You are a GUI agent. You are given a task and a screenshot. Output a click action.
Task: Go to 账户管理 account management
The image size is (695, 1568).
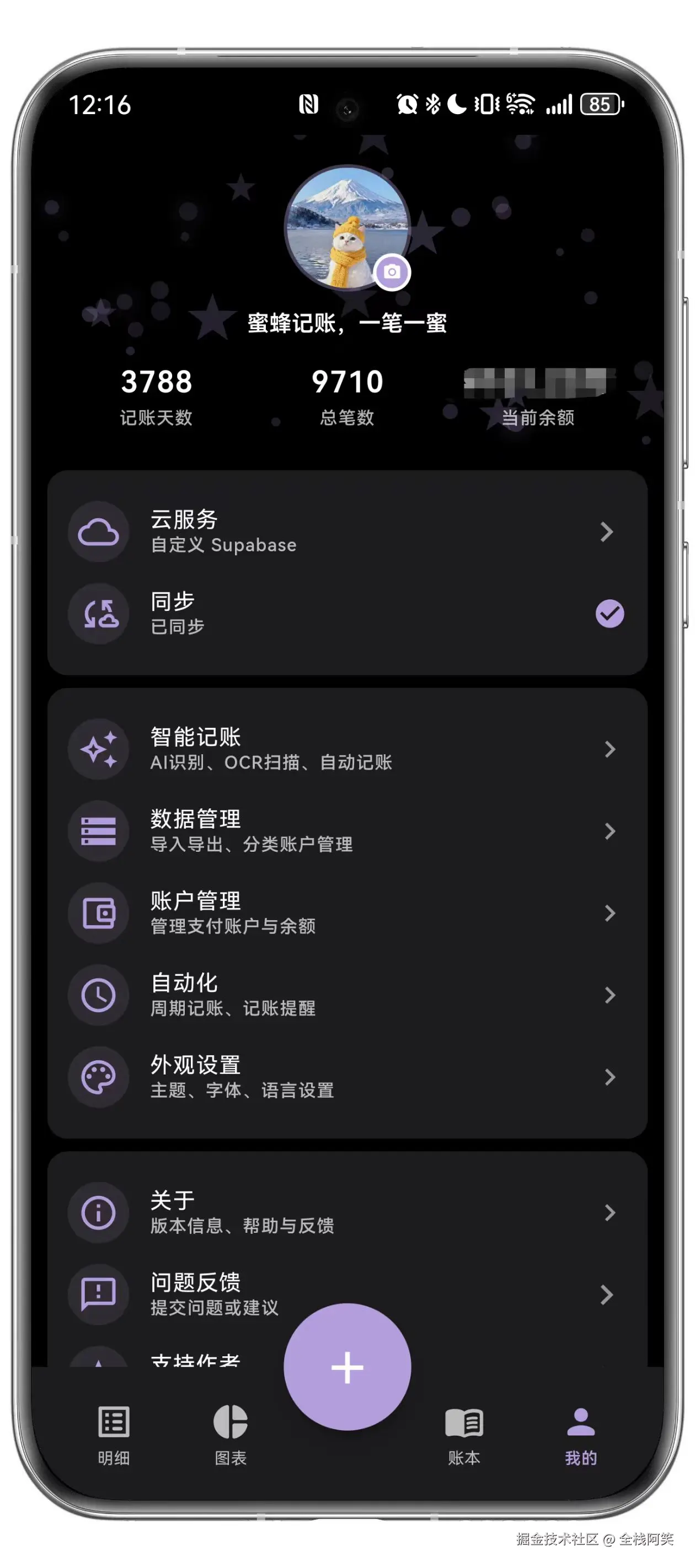[x=346, y=912]
